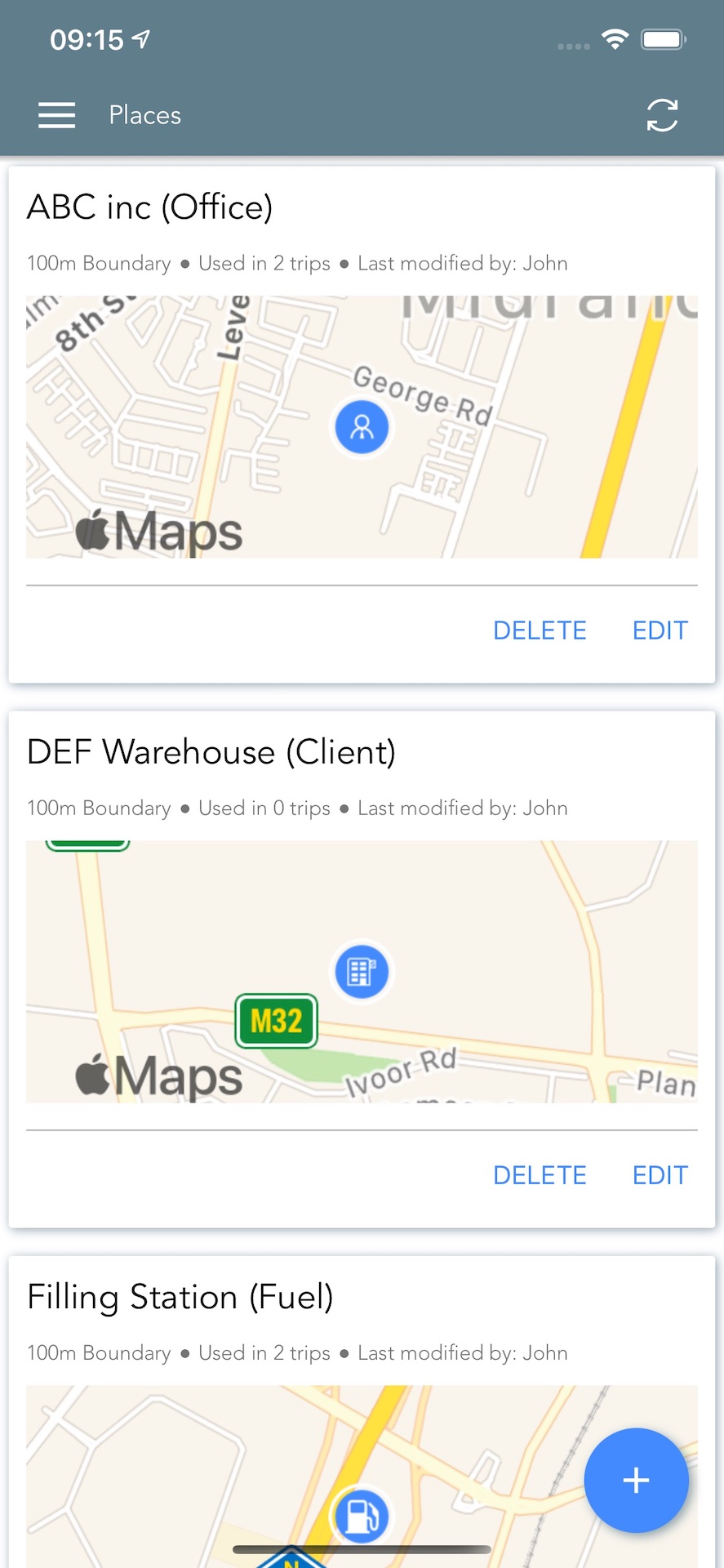724x1568 pixels.
Task: Open the hamburger navigation menu
Action: pos(56,115)
